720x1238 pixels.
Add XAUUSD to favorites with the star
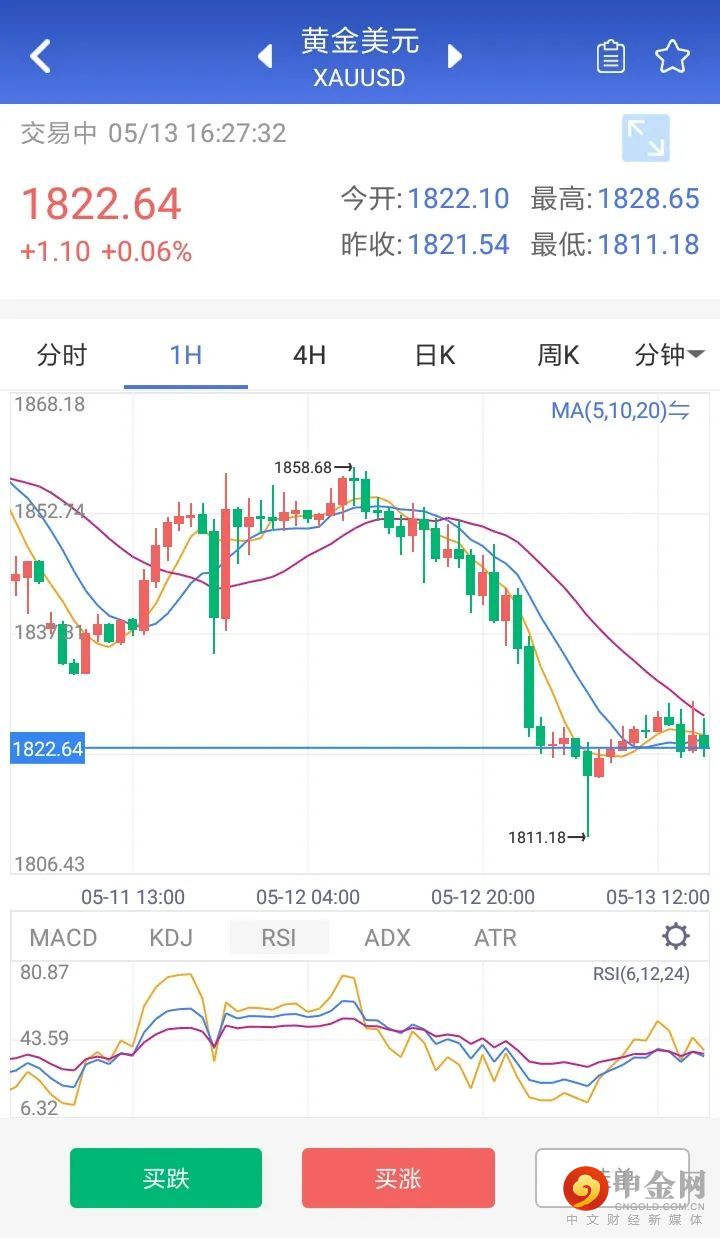[x=672, y=56]
